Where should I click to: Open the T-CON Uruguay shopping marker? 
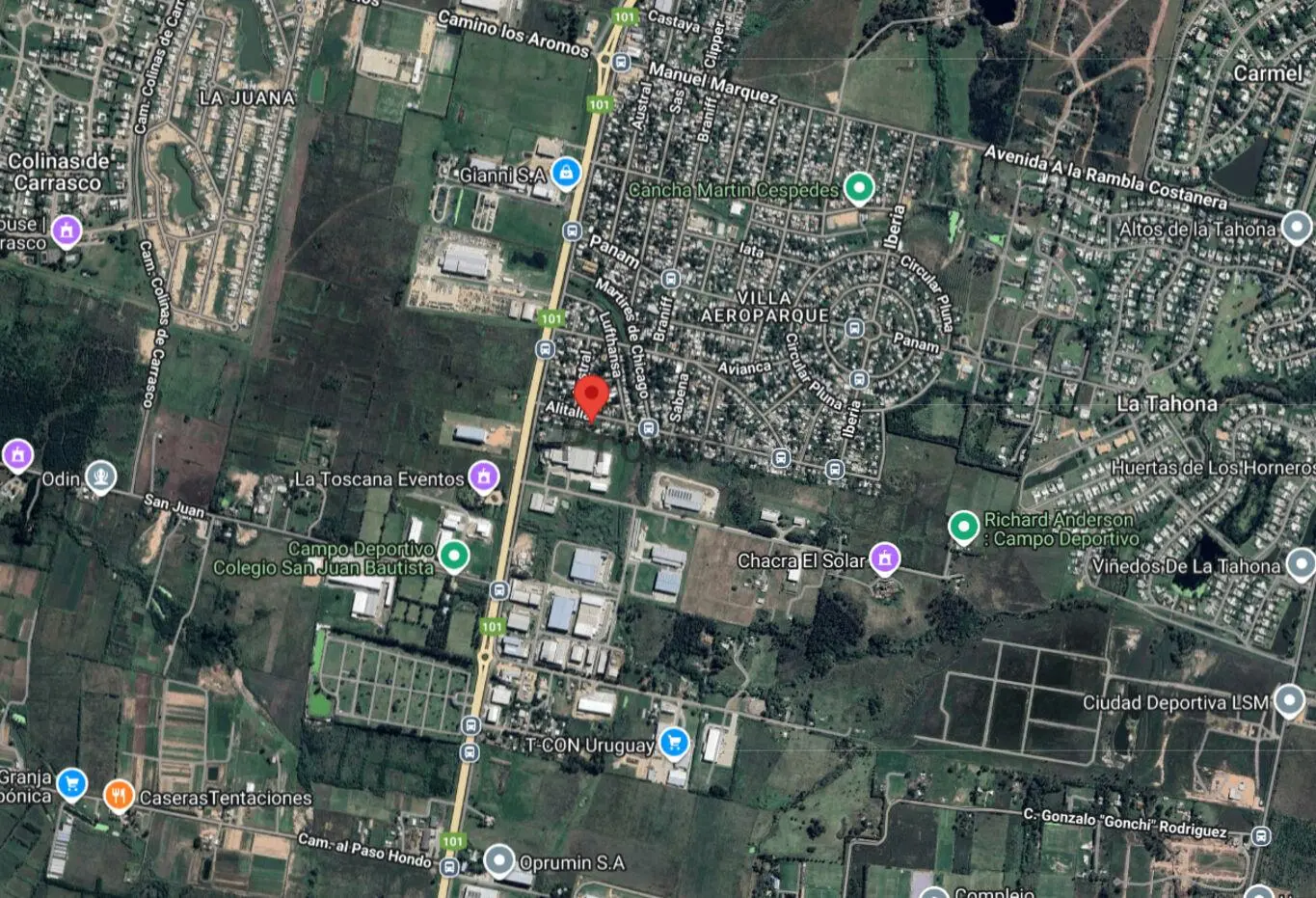pos(673,742)
